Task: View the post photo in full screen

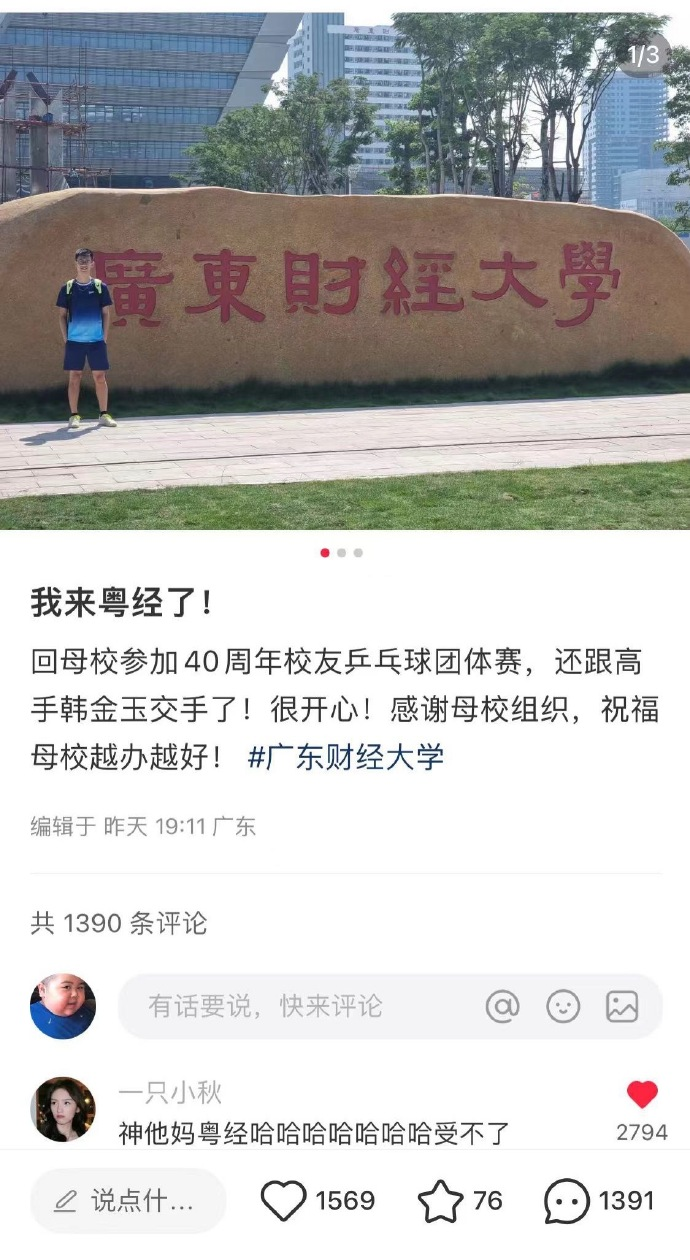Action: (345, 270)
